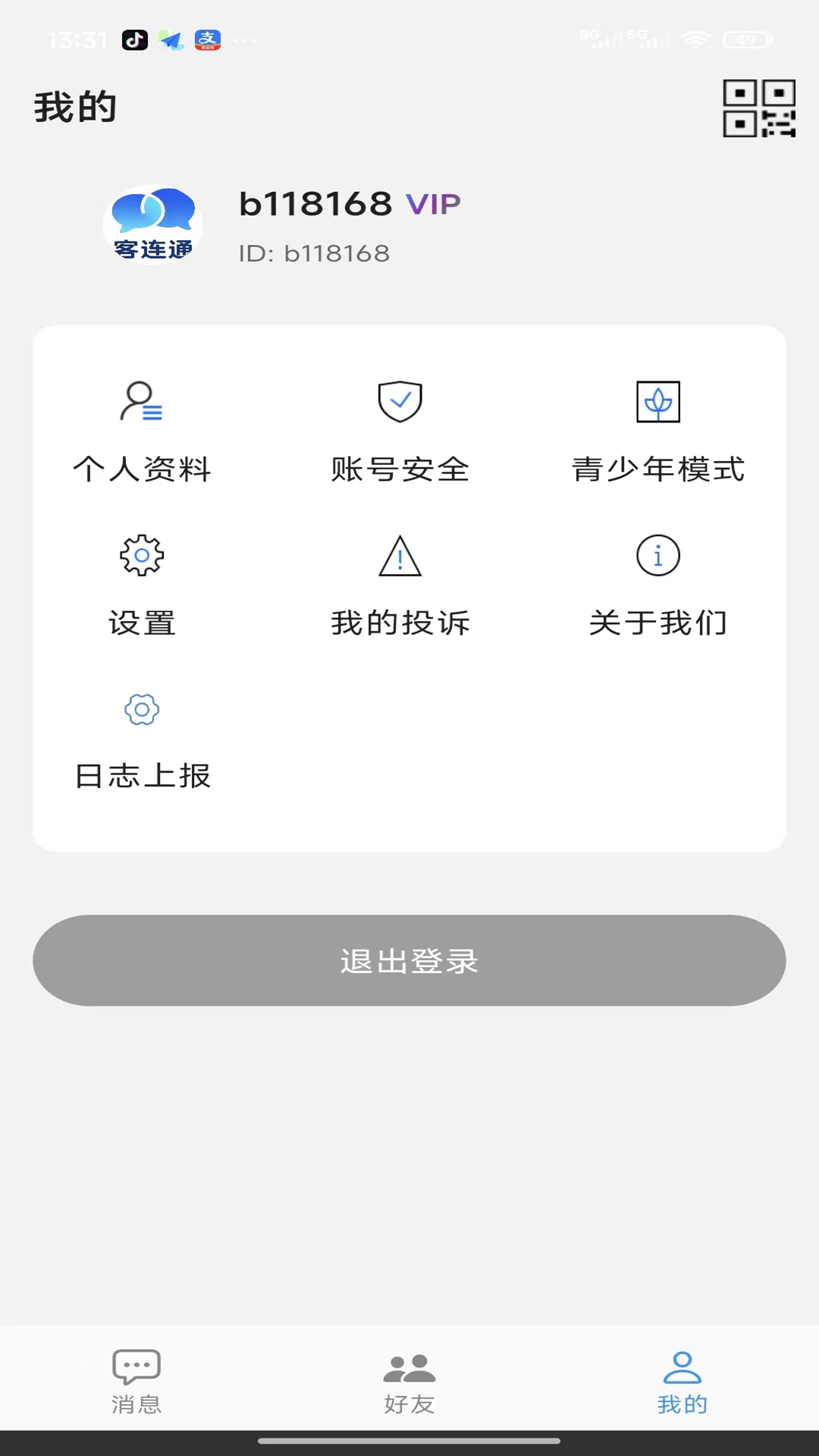Tap the gear icon above 设置

[x=142, y=554]
